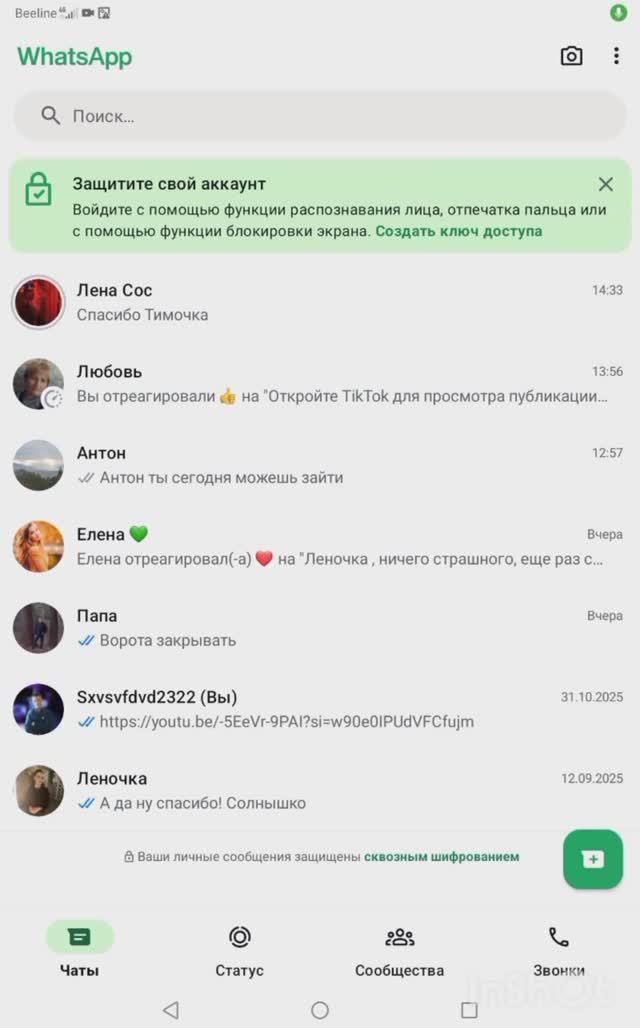This screenshot has height=1028, width=640.
Task: View Лена Сос's profile picture status
Action: point(39,302)
